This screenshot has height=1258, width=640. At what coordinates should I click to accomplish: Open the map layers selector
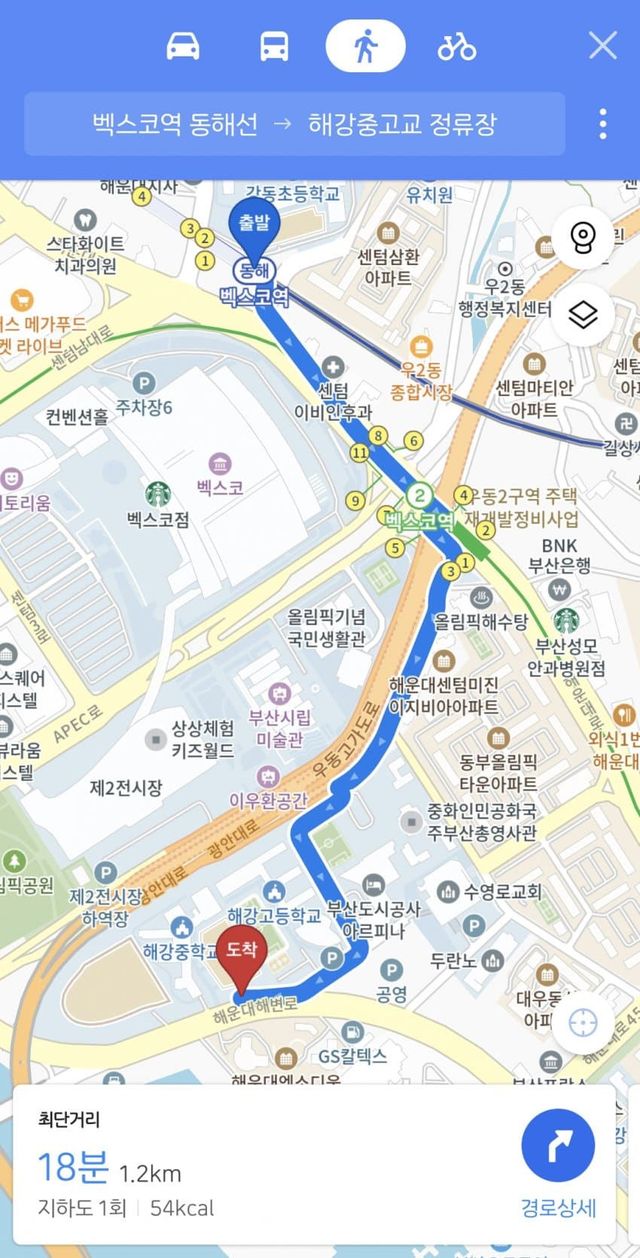583,314
